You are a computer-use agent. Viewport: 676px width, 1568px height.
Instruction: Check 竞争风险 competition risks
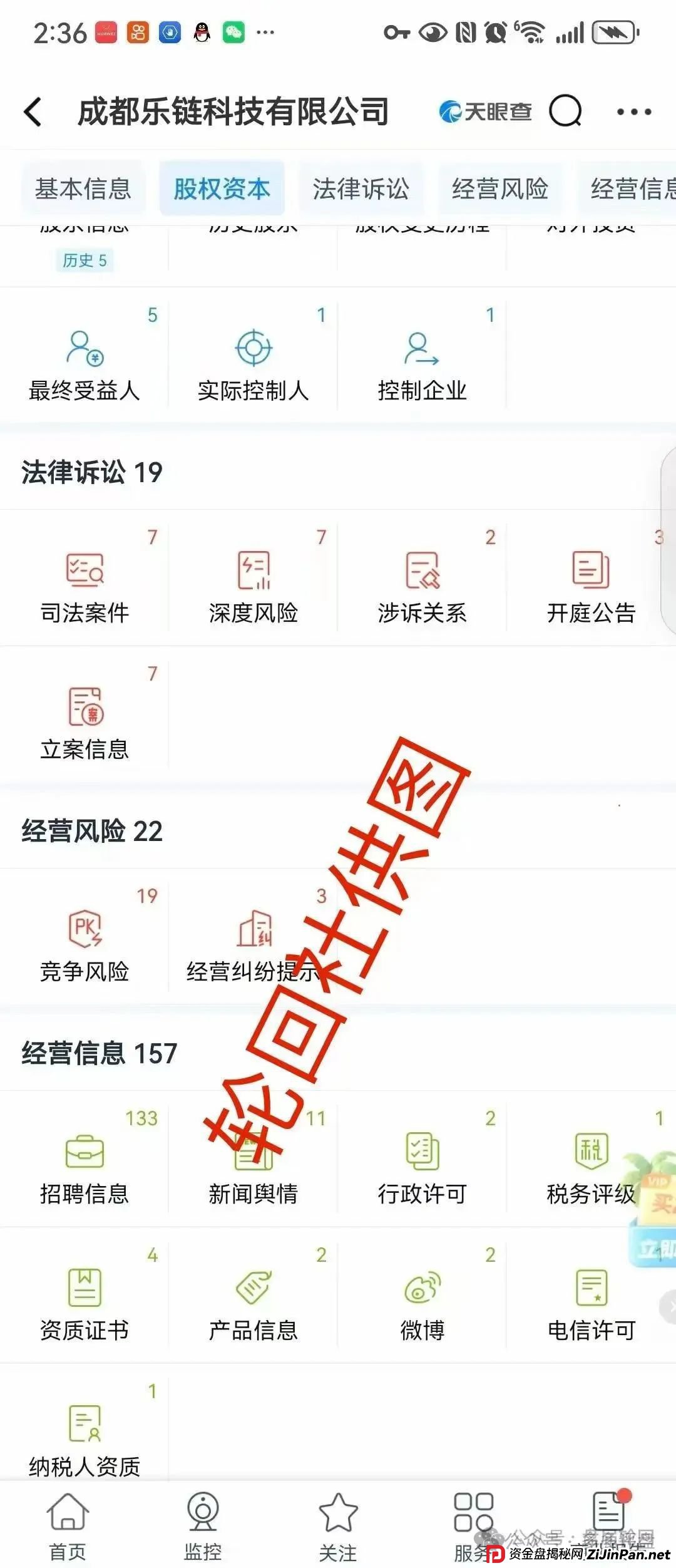point(83,939)
